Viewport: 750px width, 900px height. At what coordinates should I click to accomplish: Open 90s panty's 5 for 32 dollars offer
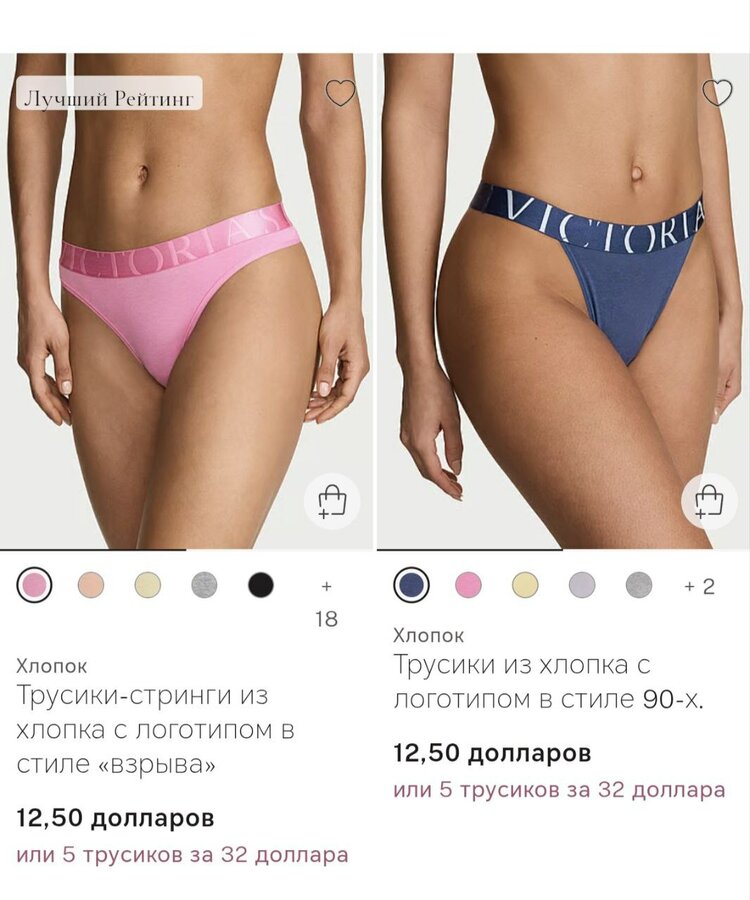[x=559, y=790]
